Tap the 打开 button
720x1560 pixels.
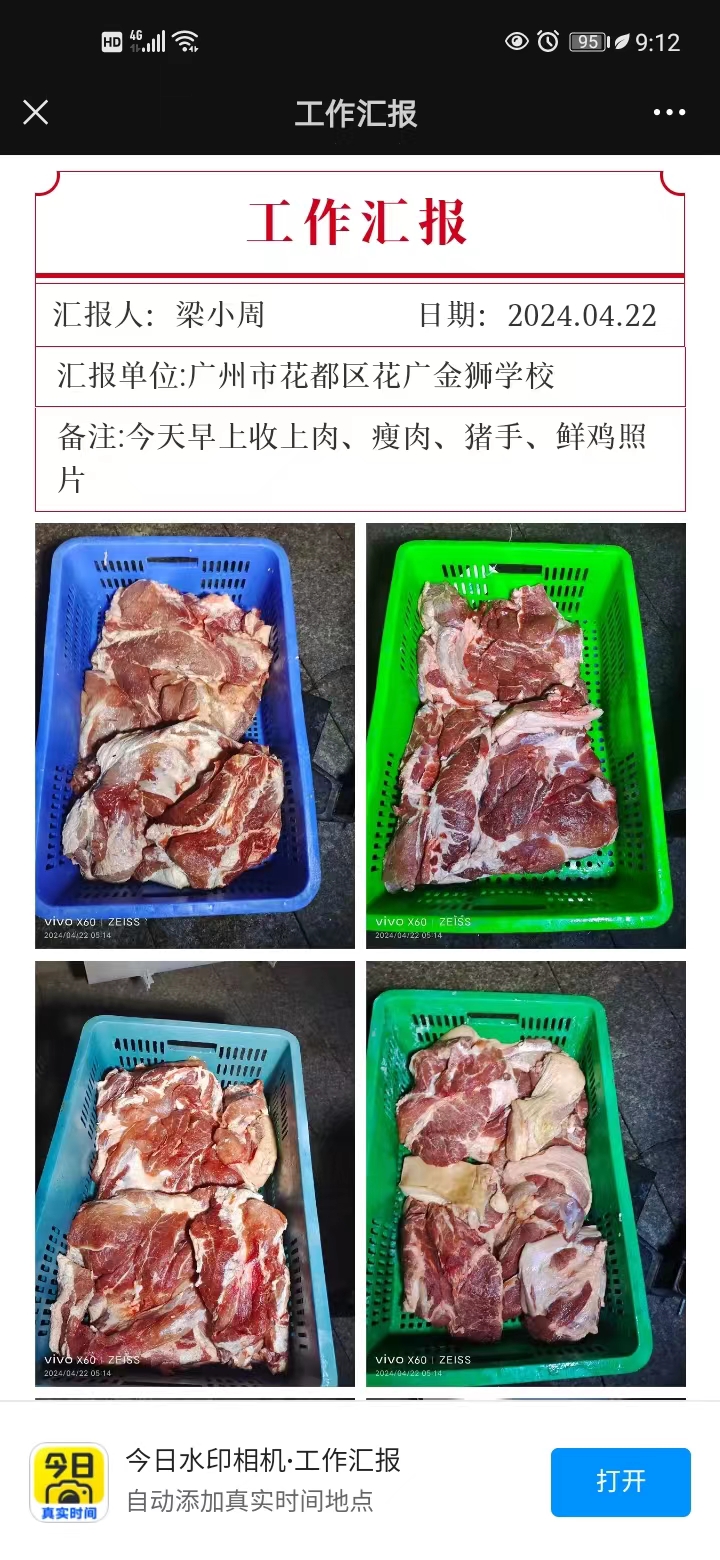[x=620, y=1481]
